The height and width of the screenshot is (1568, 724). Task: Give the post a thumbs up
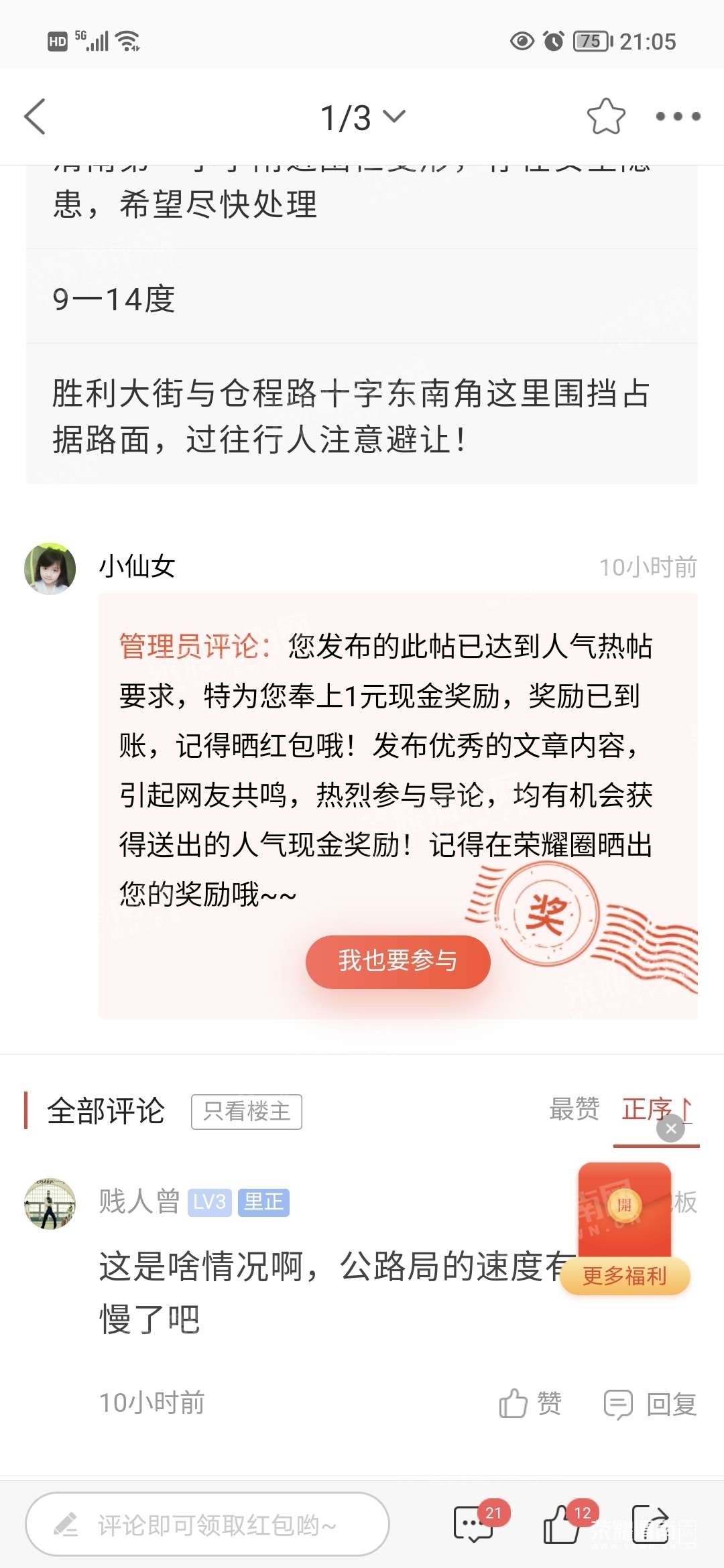562,1524
